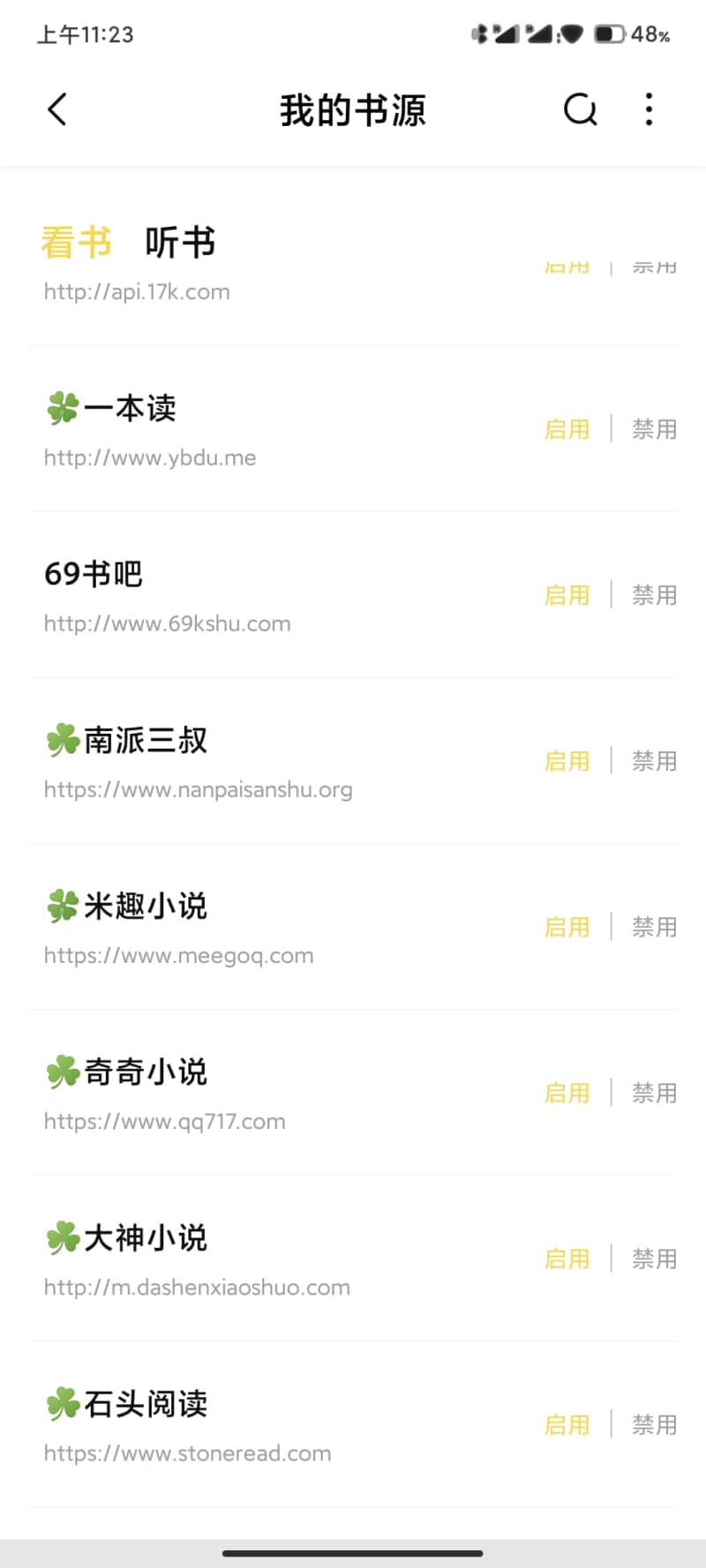Enable the 69书吧 source
This screenshot has height=1568, width=706.
coord(567,595)
